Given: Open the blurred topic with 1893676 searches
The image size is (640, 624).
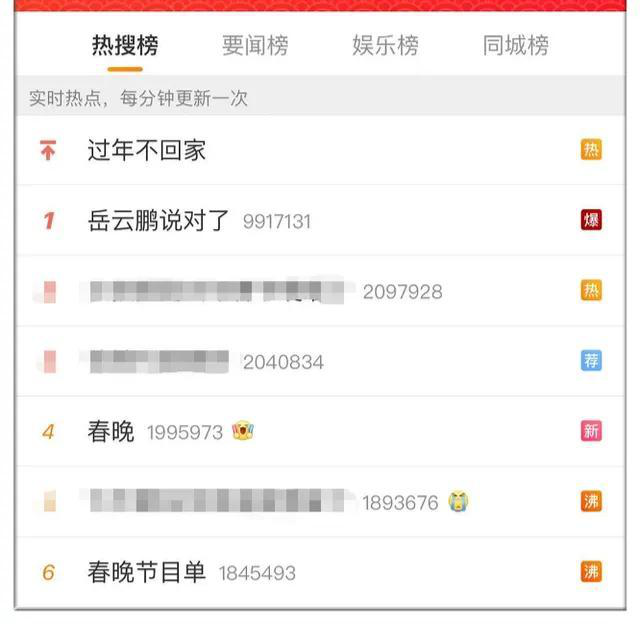Looking at the screenshot, I should tap(320, 502).
